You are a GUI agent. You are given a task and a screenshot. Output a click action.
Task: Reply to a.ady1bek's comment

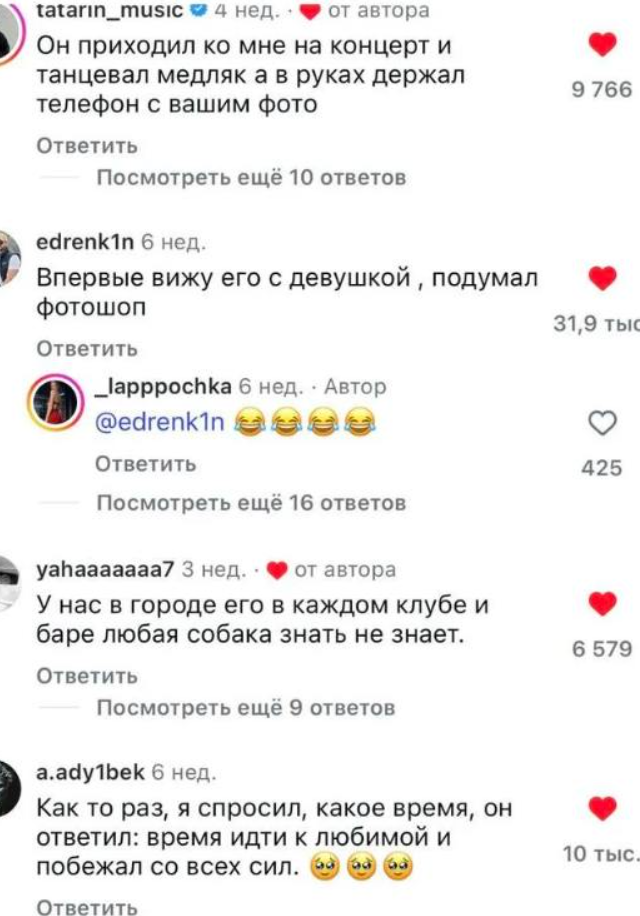pyautogui.click(x=87, y=907)
